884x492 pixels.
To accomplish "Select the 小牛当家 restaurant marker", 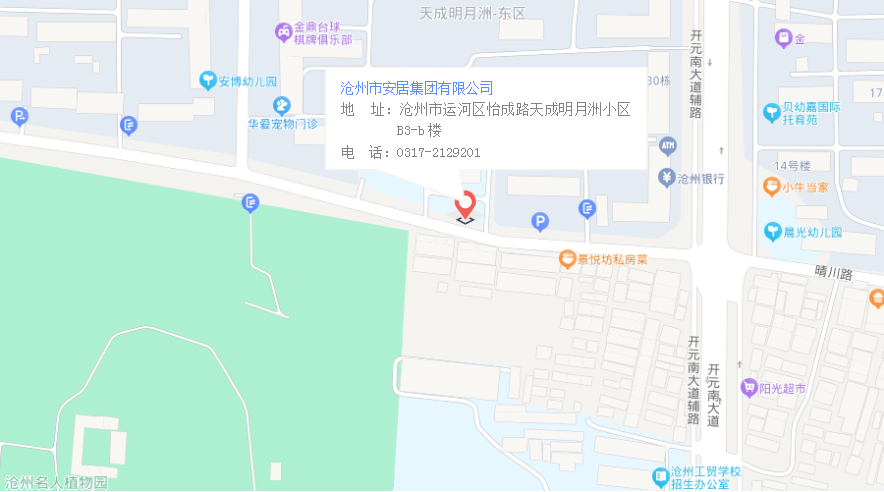I will [771, 186].
